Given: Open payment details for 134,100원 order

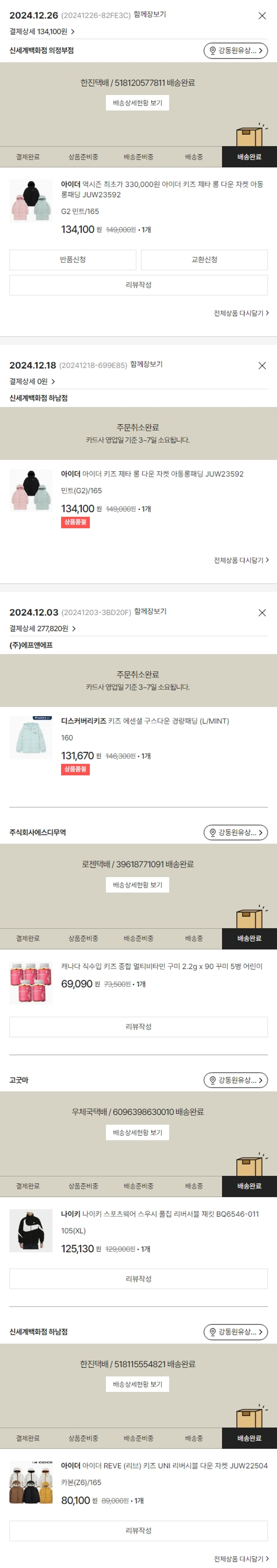Looking at the screenshot, I should coord(41,31).
